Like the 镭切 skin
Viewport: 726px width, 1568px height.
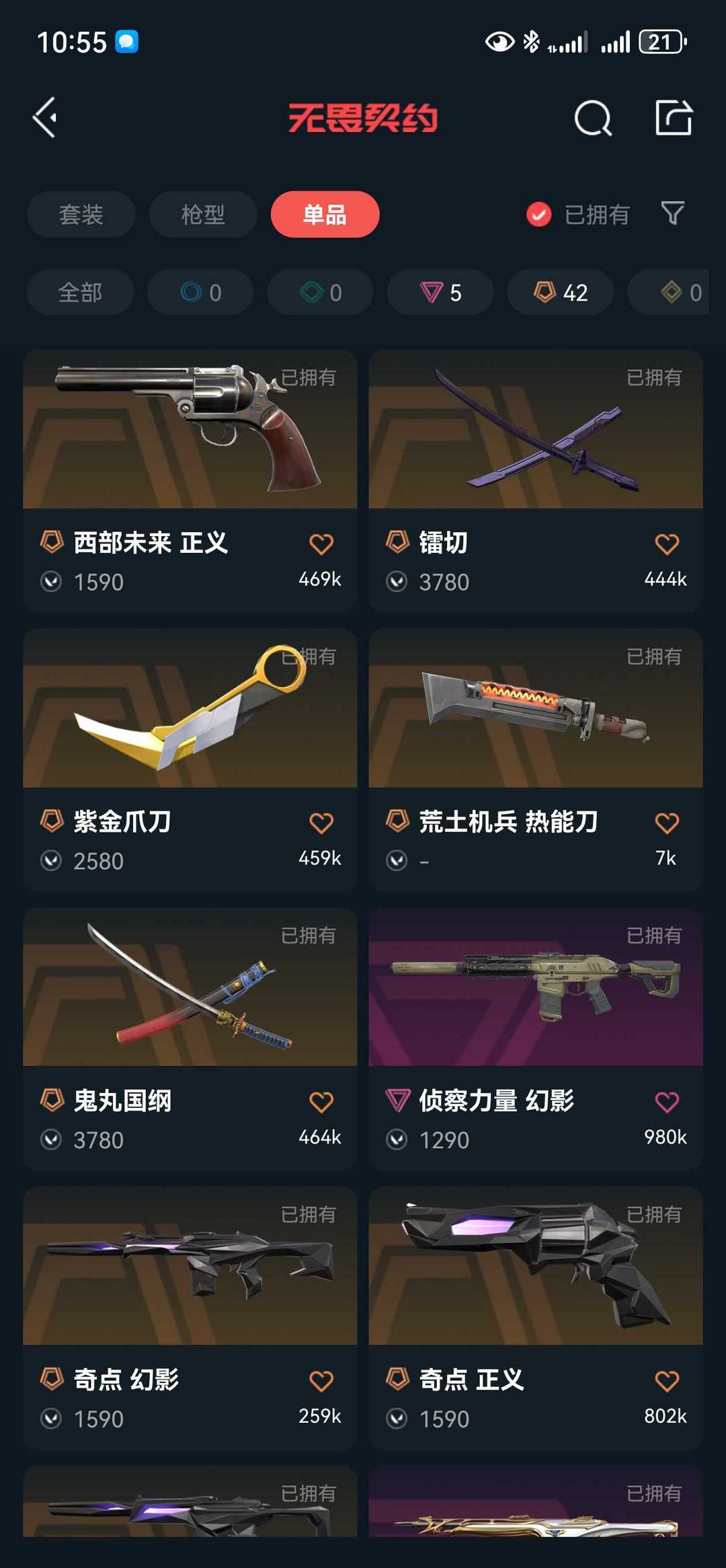(x=667, y=544)
